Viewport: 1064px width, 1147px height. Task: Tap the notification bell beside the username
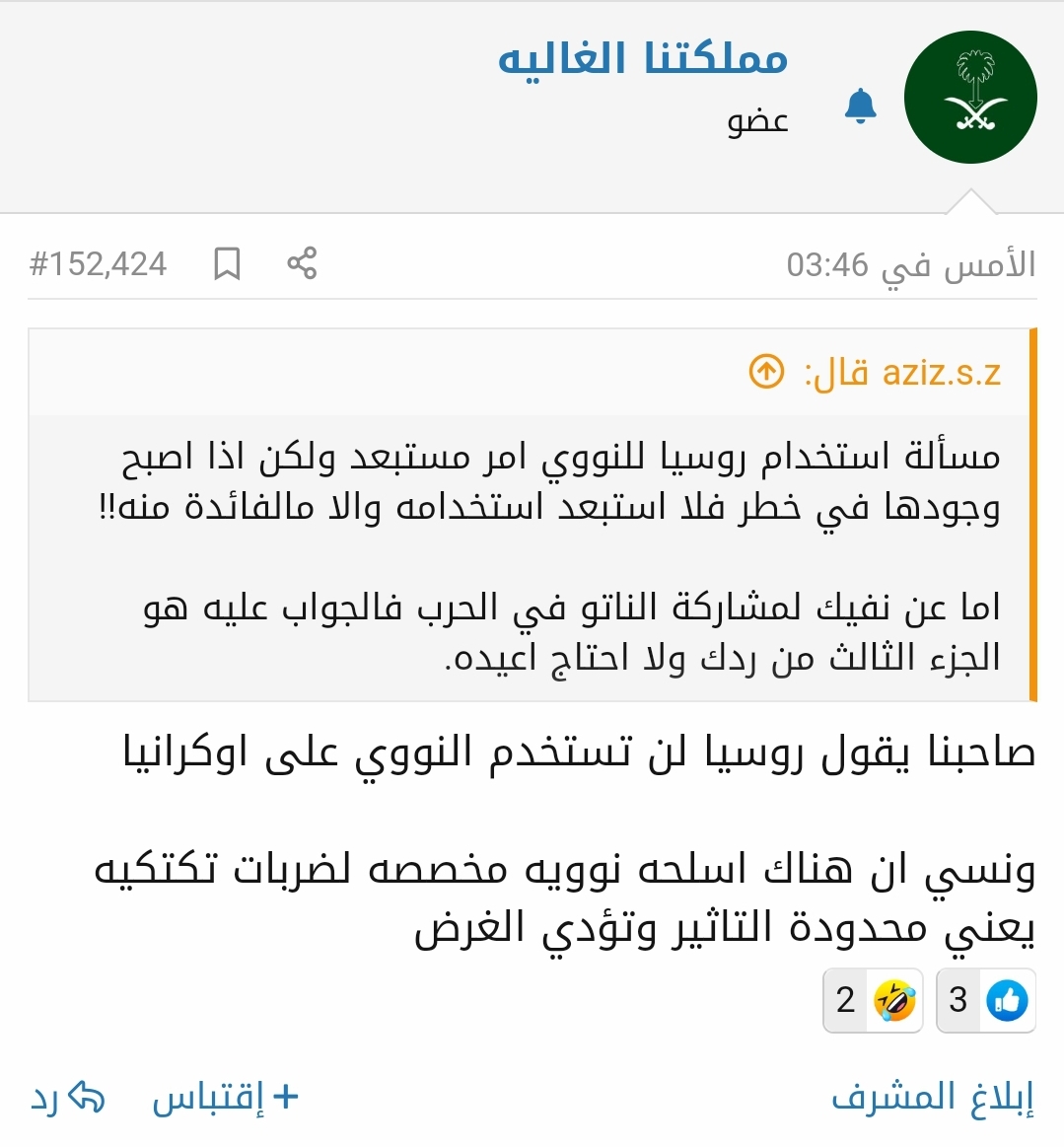click(x=861, y=106)
